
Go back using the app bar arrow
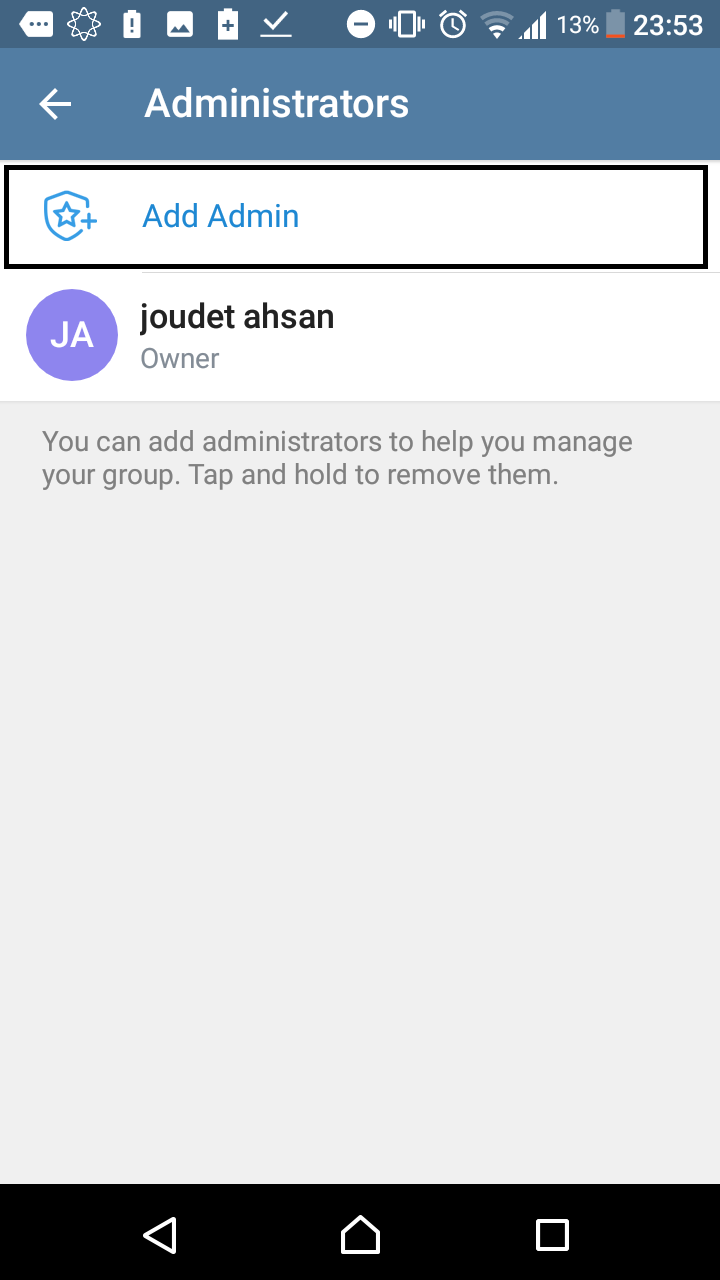[x=55, y=104]
